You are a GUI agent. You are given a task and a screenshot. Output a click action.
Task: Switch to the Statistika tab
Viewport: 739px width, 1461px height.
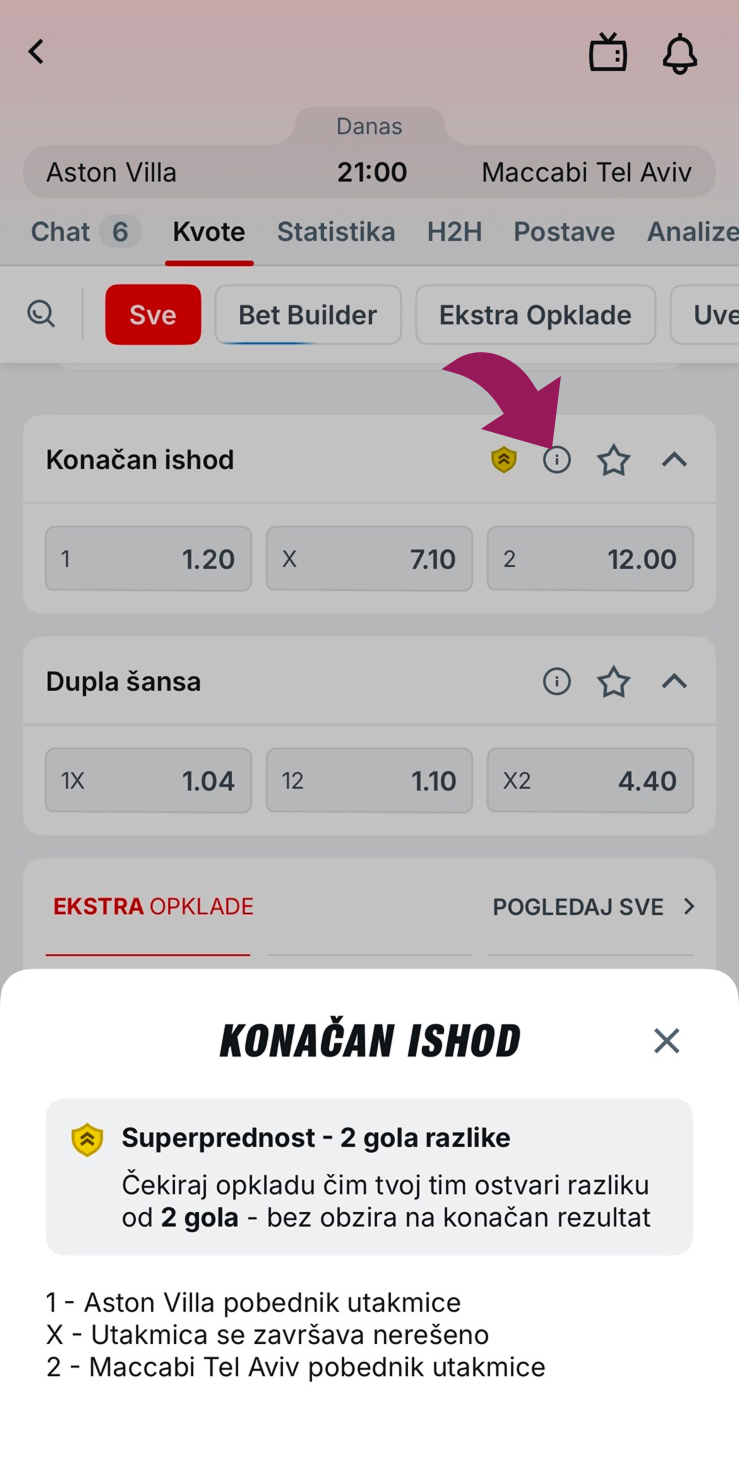pyautogui.click(x=336, y=232)
